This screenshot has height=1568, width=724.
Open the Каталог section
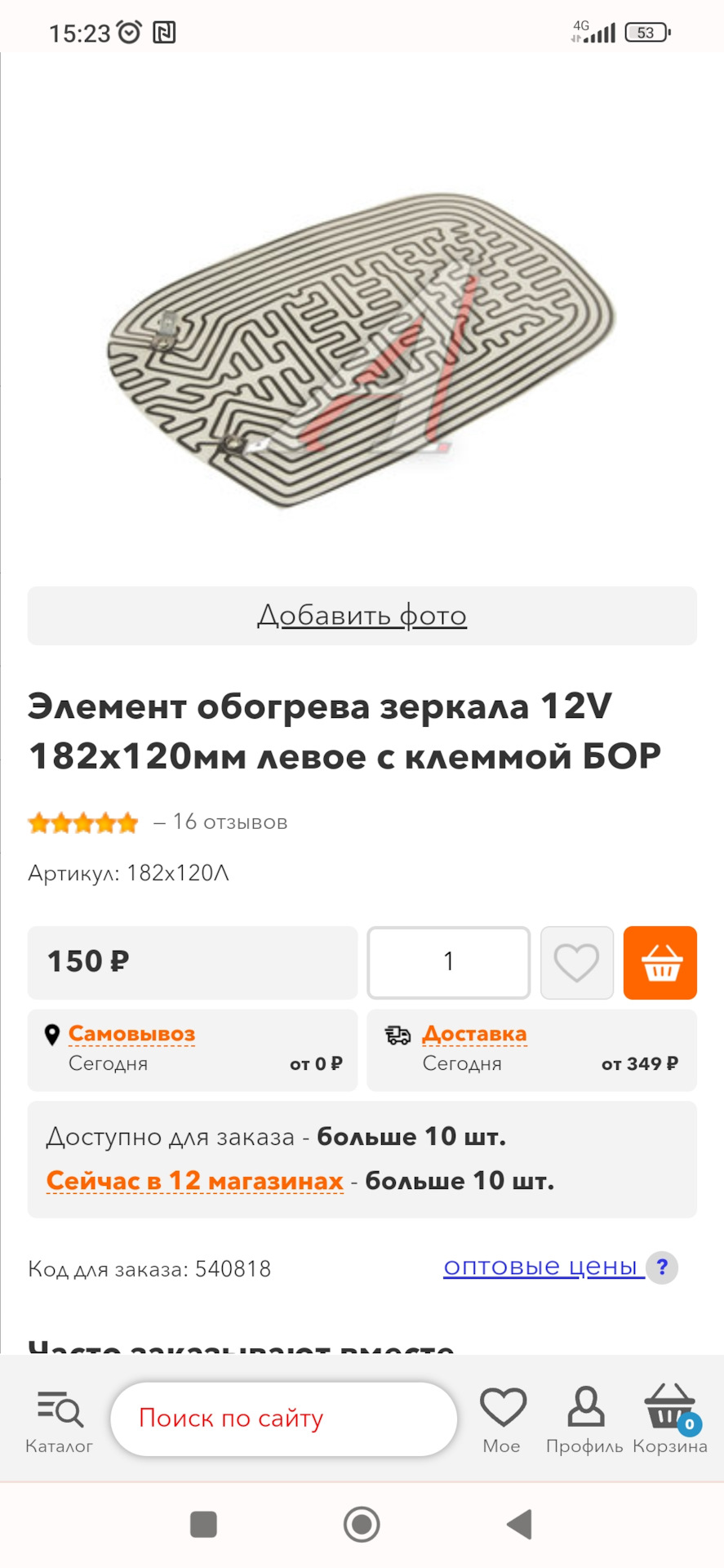click(60, 1422)
